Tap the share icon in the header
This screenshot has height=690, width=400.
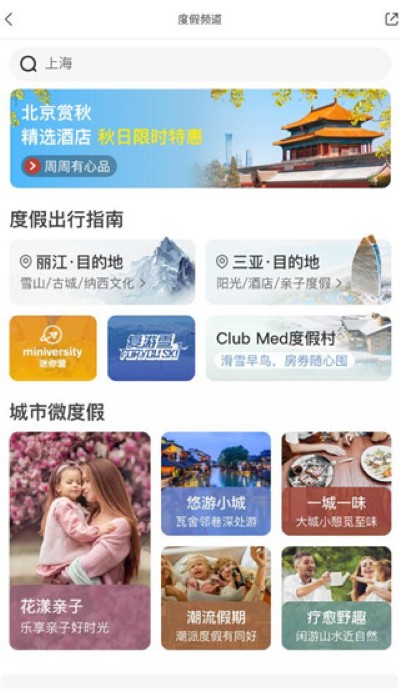click(x=391, y=19)
